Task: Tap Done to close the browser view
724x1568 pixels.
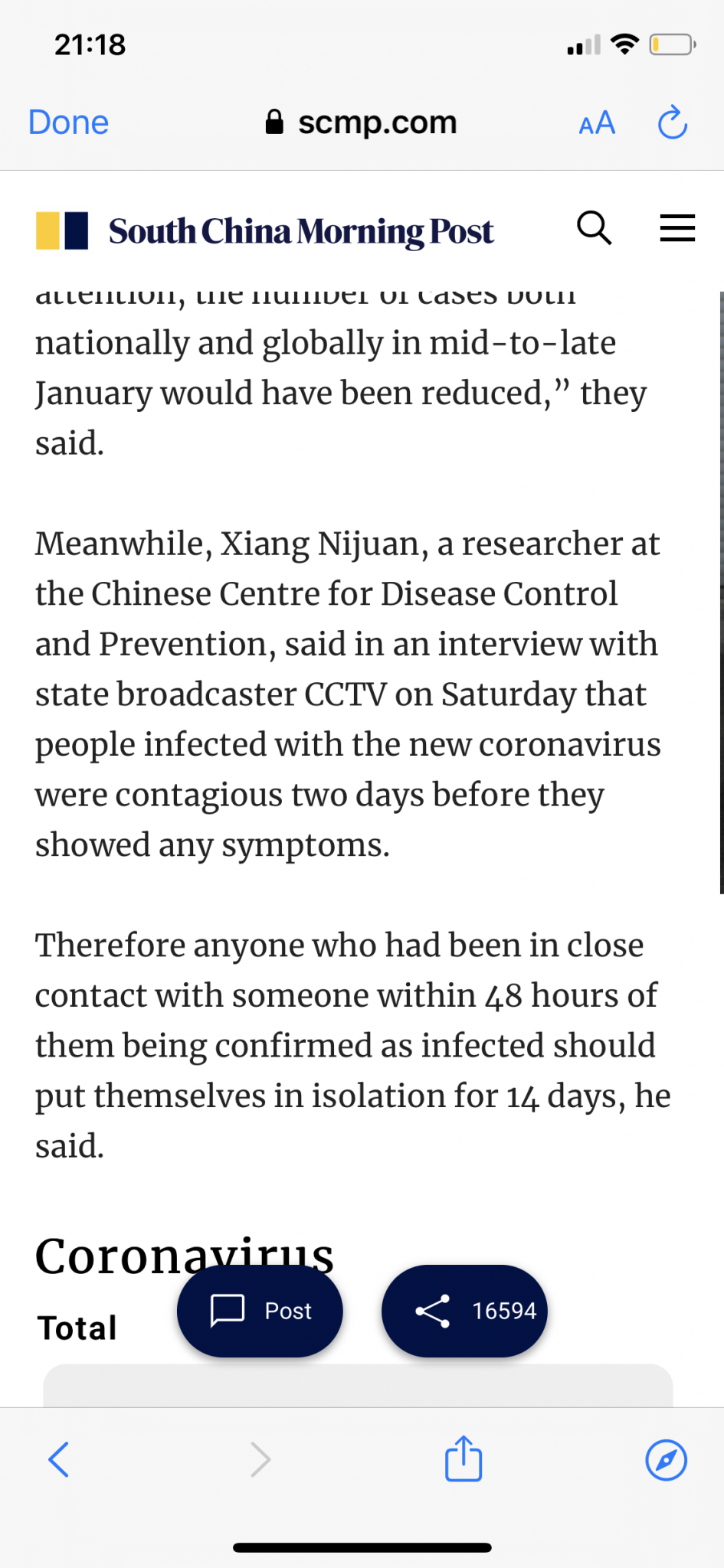Action: tap(68, 122)
